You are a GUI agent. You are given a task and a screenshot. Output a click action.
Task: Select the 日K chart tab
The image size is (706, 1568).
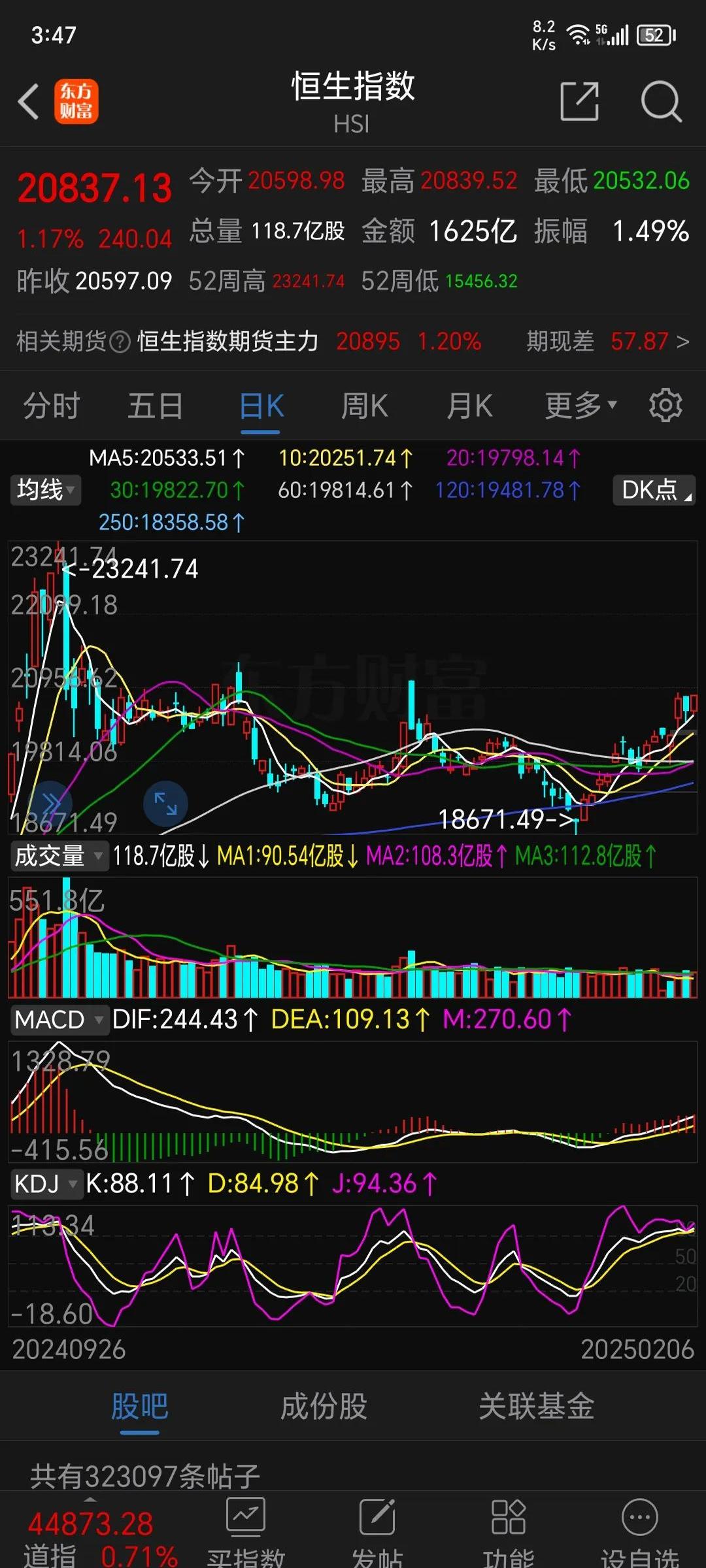coord(261,406)
